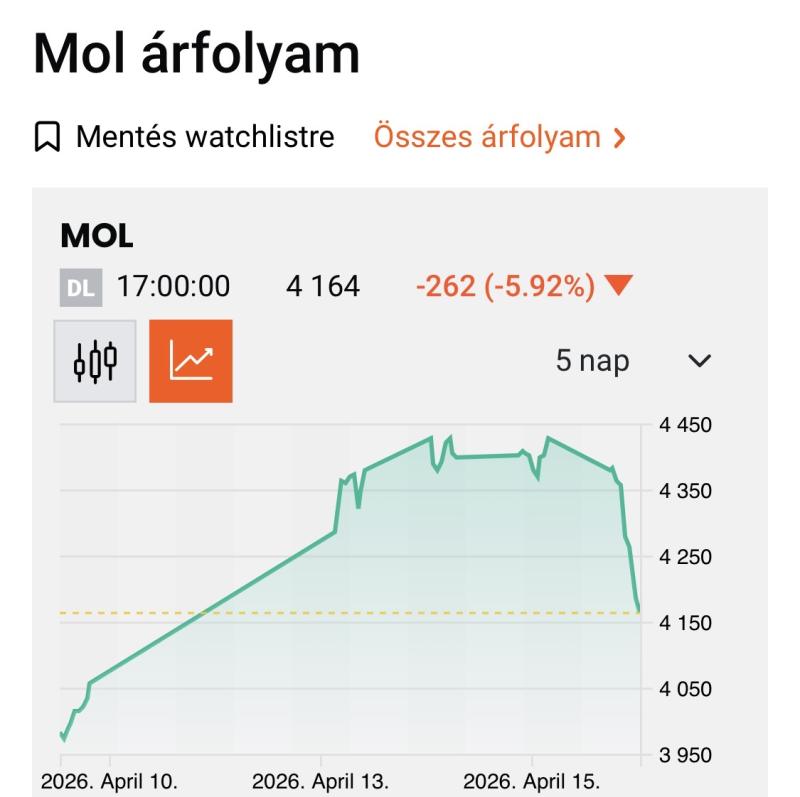Open the Összes árfolyam link
800x797 pixels.
(500, 137)
